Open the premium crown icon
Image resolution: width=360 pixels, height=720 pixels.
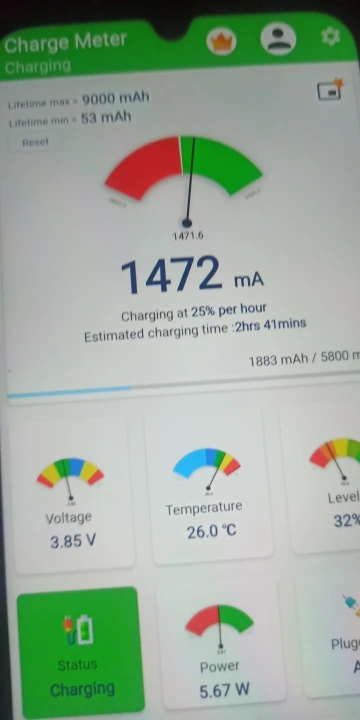(221, 41)
